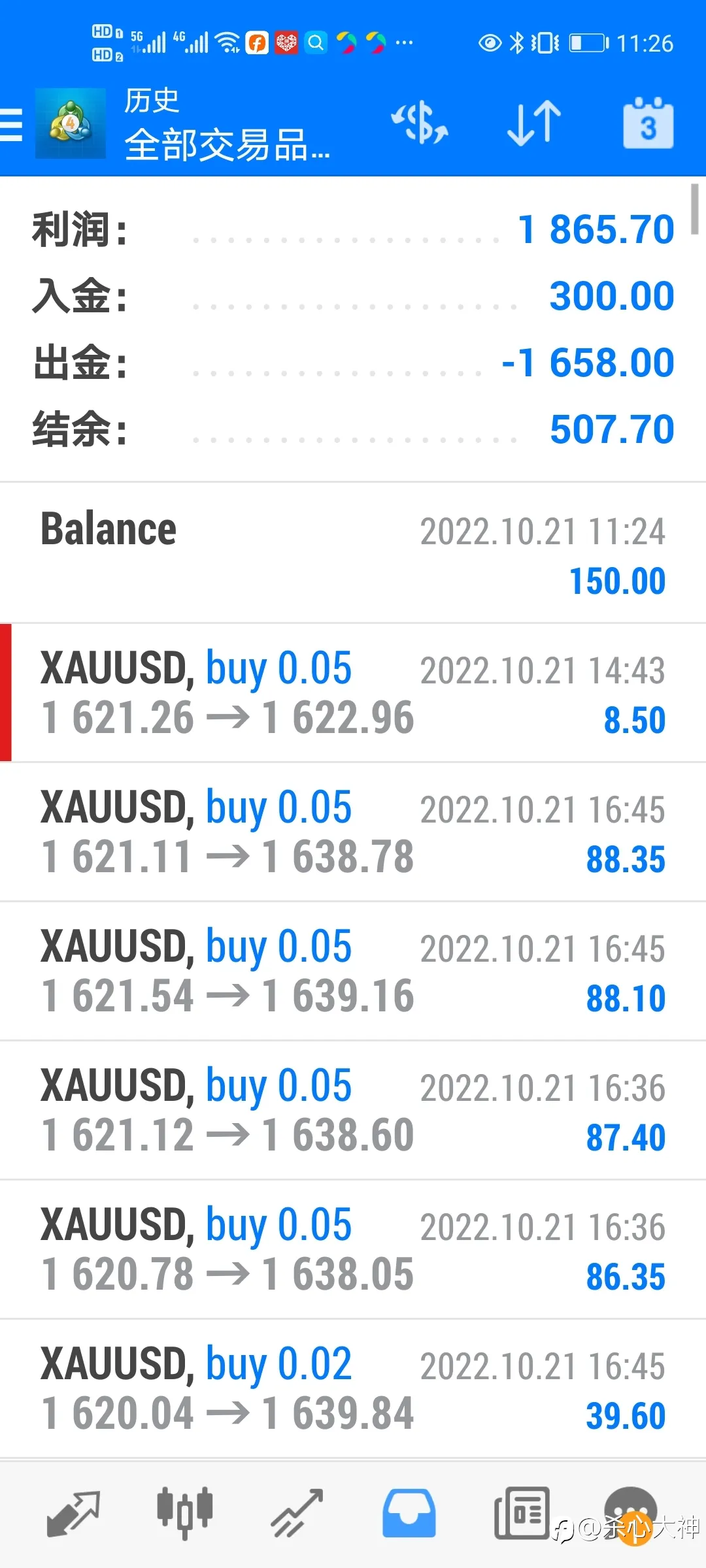Open the XAUUSD buy 0.02 trade
Image resolution: width=706 pixels, height=1568 pixels.
[x=353, y=1389]
